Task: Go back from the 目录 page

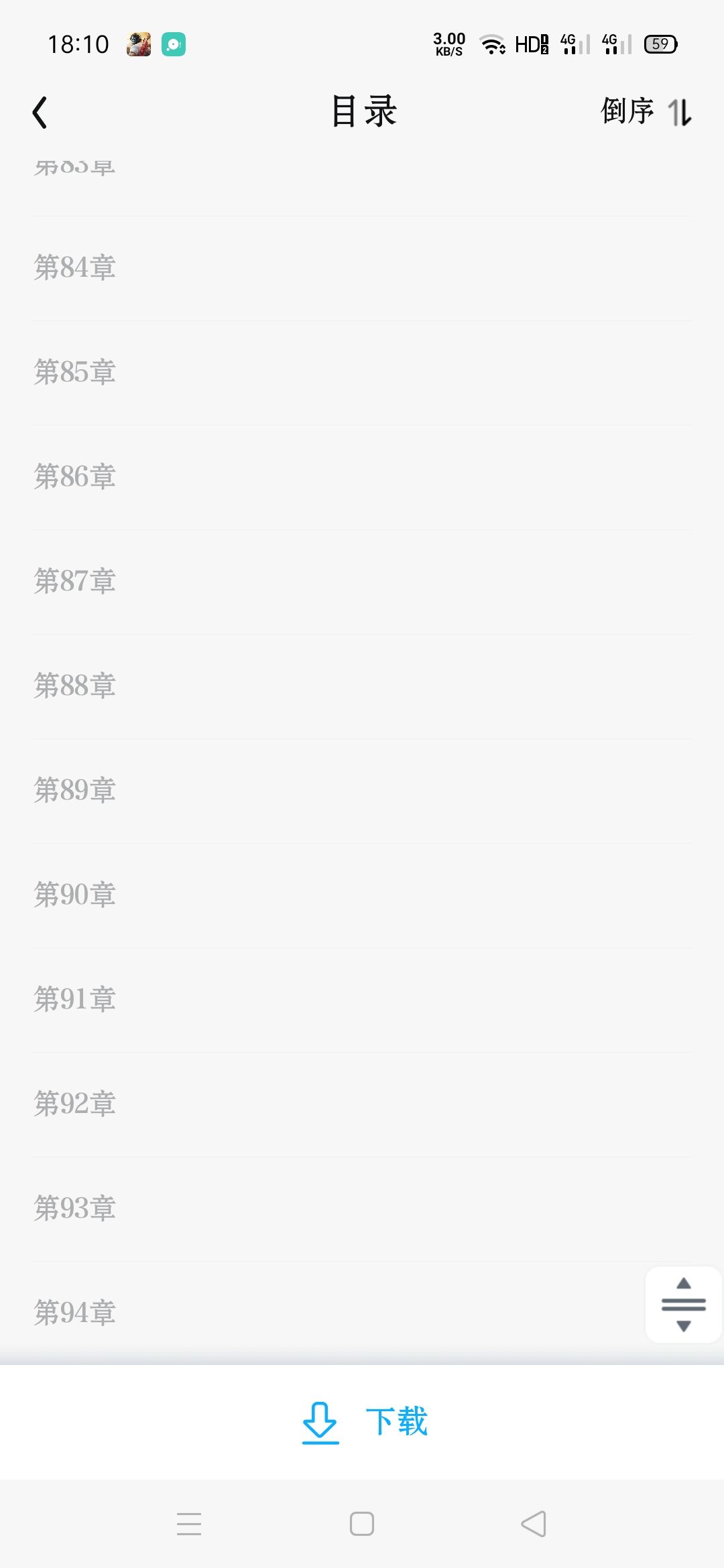Action: (40, 112)
